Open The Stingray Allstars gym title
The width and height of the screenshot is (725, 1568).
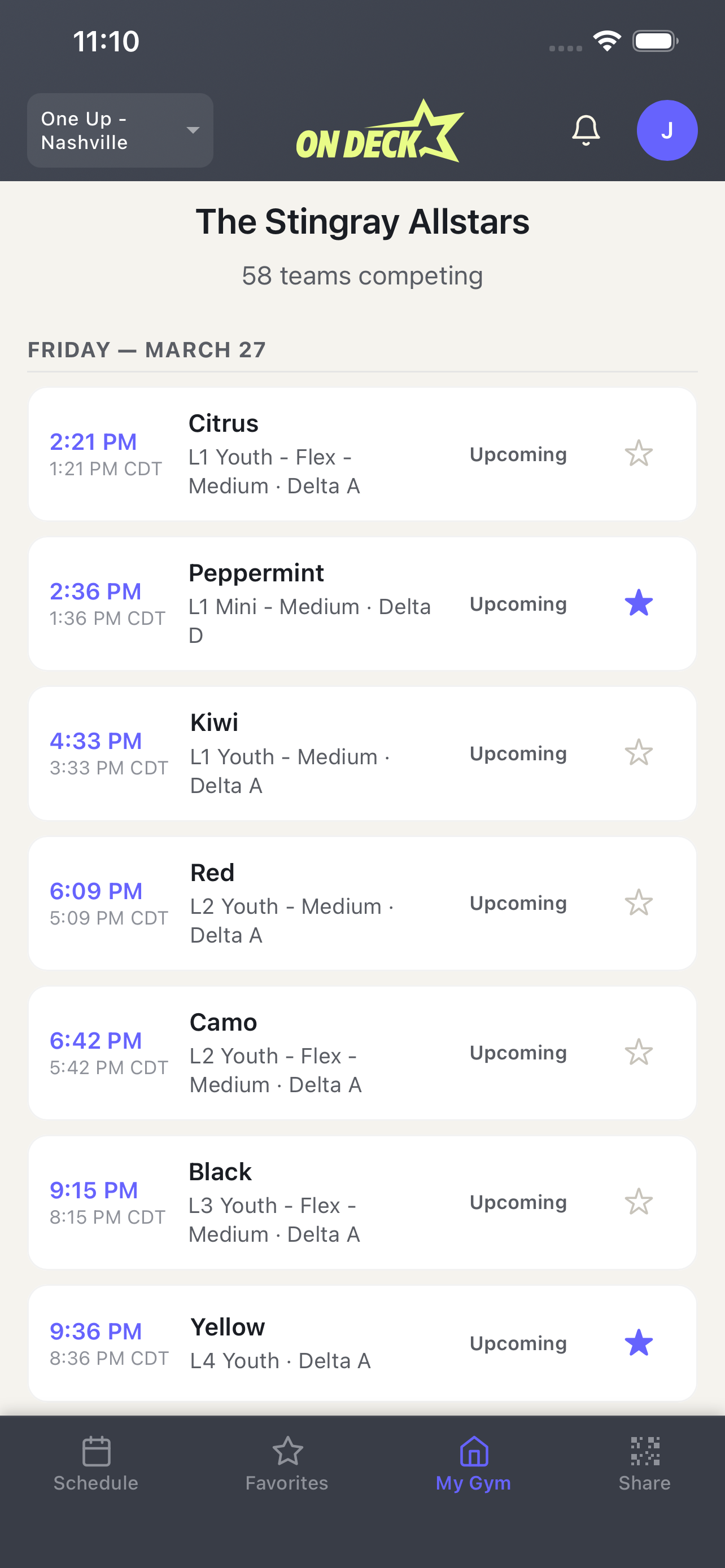pos(362,222)
